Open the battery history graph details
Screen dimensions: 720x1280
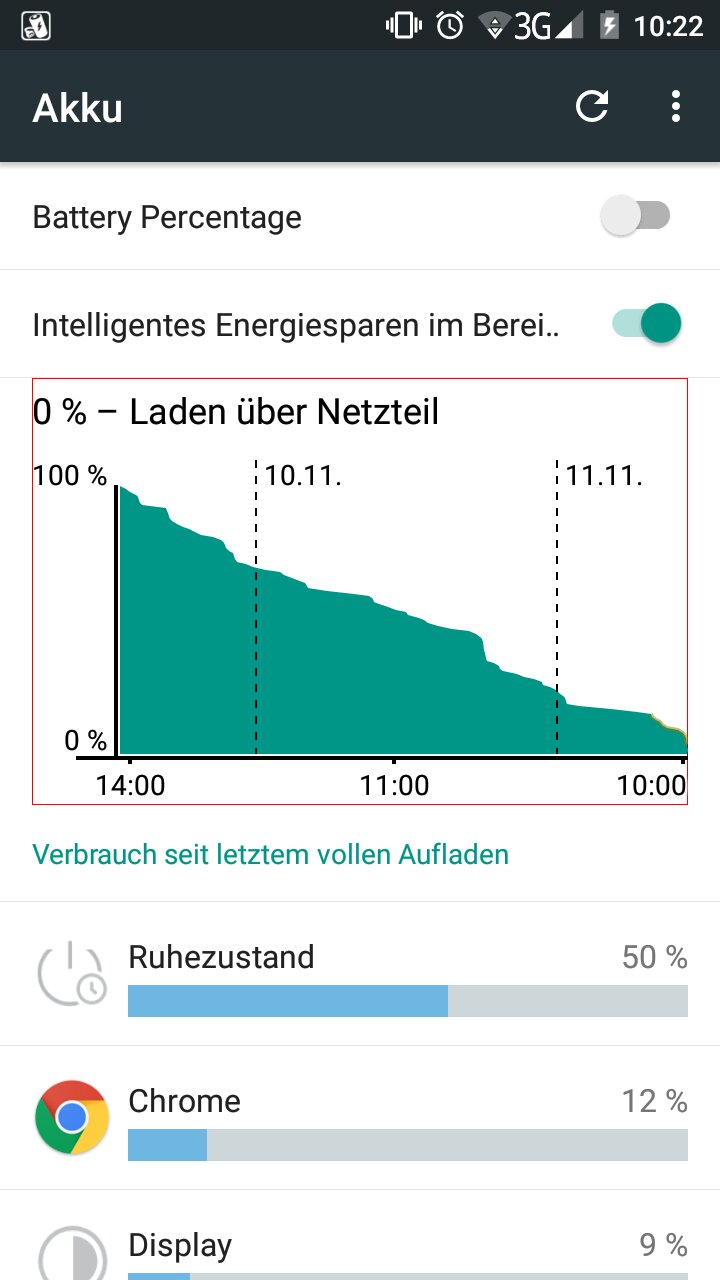(x=360, y=590)
